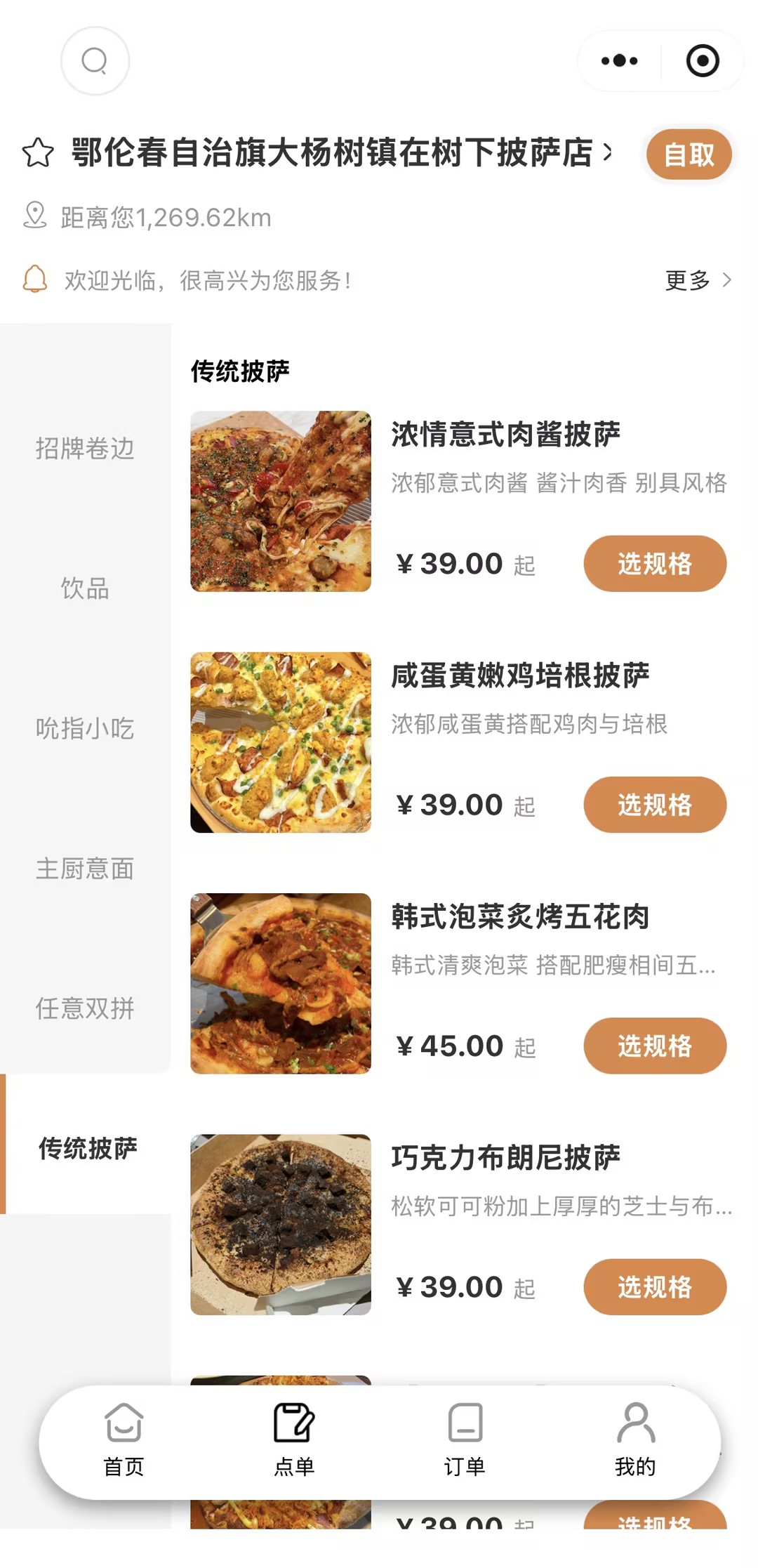Image resolution: width=758 pixels, height=1568 pixels.
Task: Select the 吮指小吃 category
Action: [x=85, y=729]
